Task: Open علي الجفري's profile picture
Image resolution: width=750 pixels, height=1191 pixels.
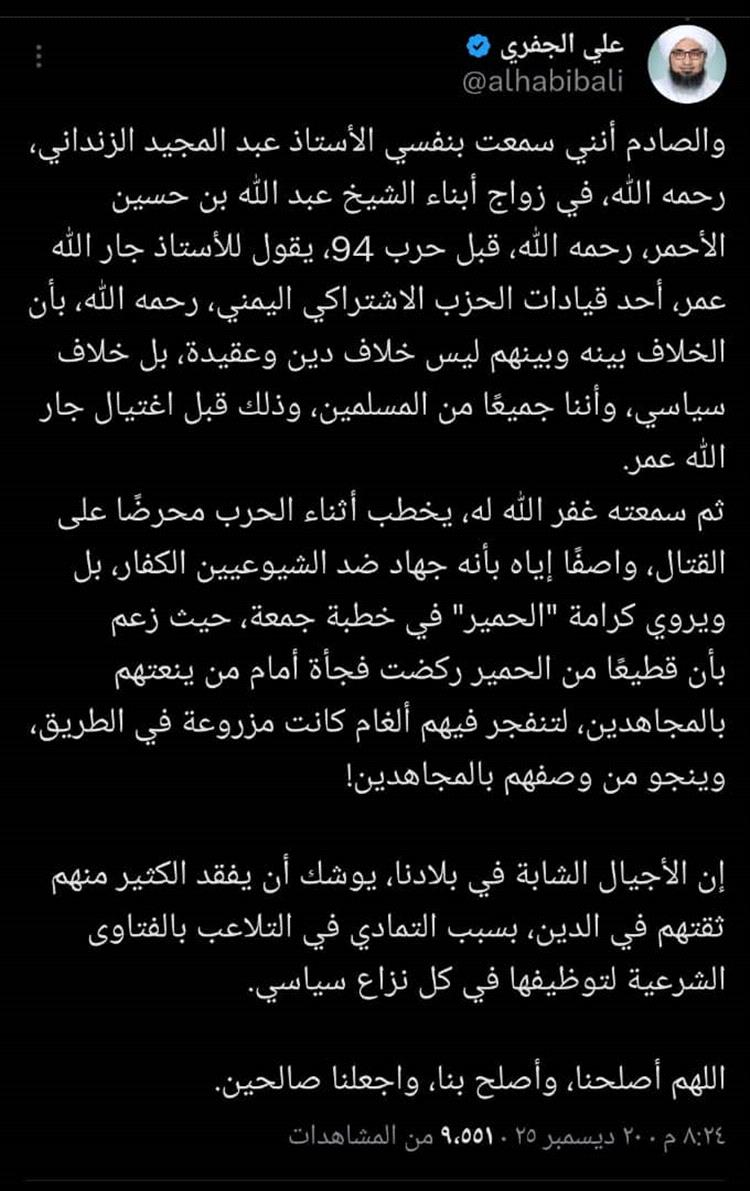Action: point(686,58)
